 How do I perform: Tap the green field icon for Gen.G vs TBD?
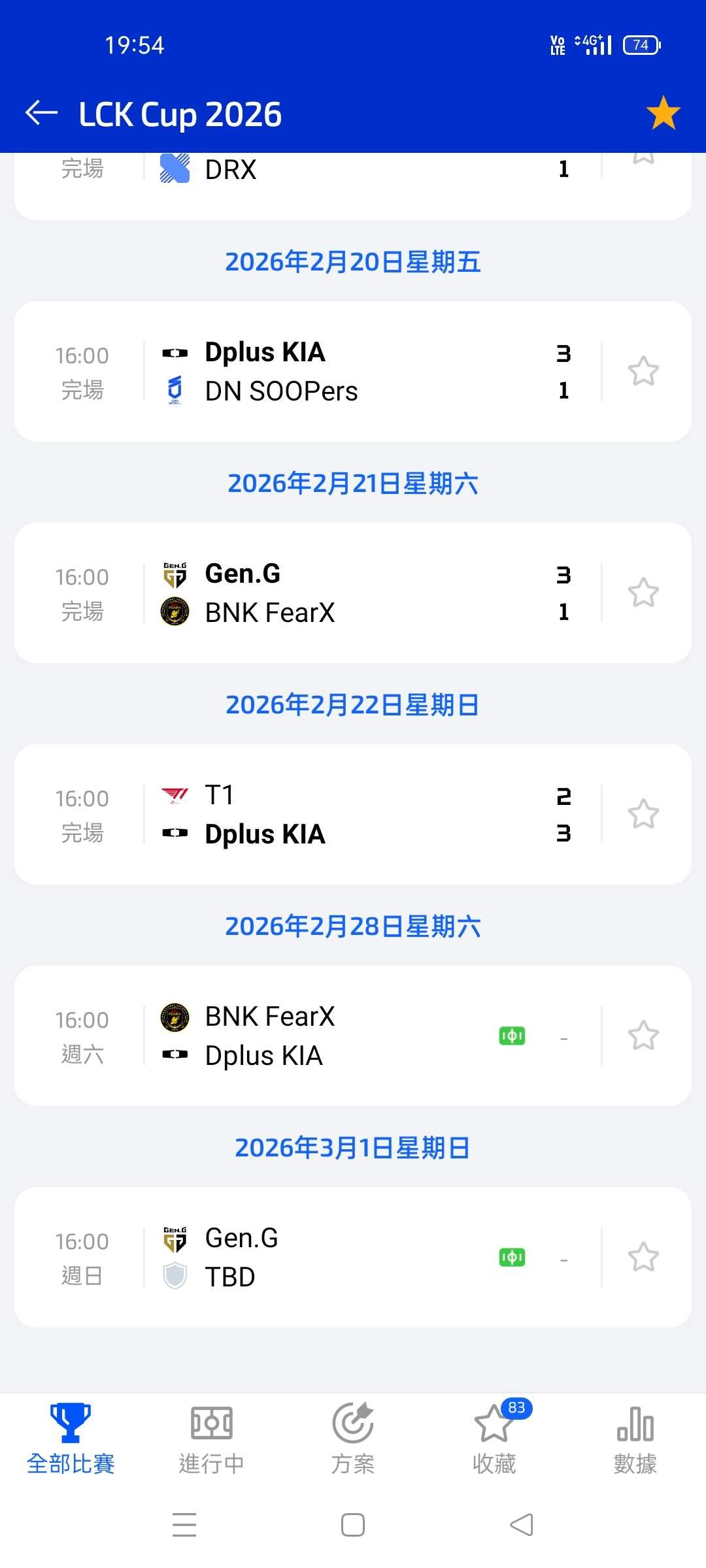point(512,1258)
